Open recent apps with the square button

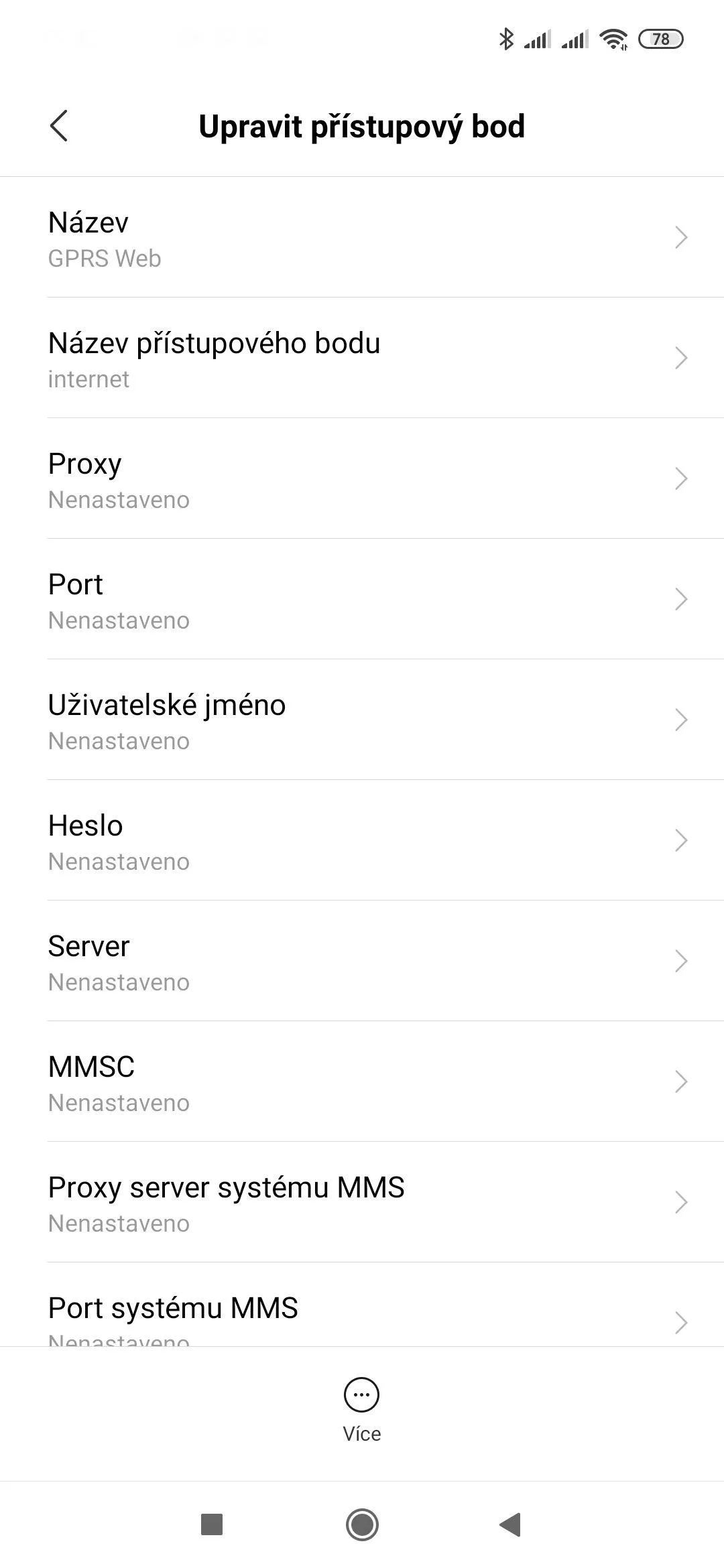212,1524
